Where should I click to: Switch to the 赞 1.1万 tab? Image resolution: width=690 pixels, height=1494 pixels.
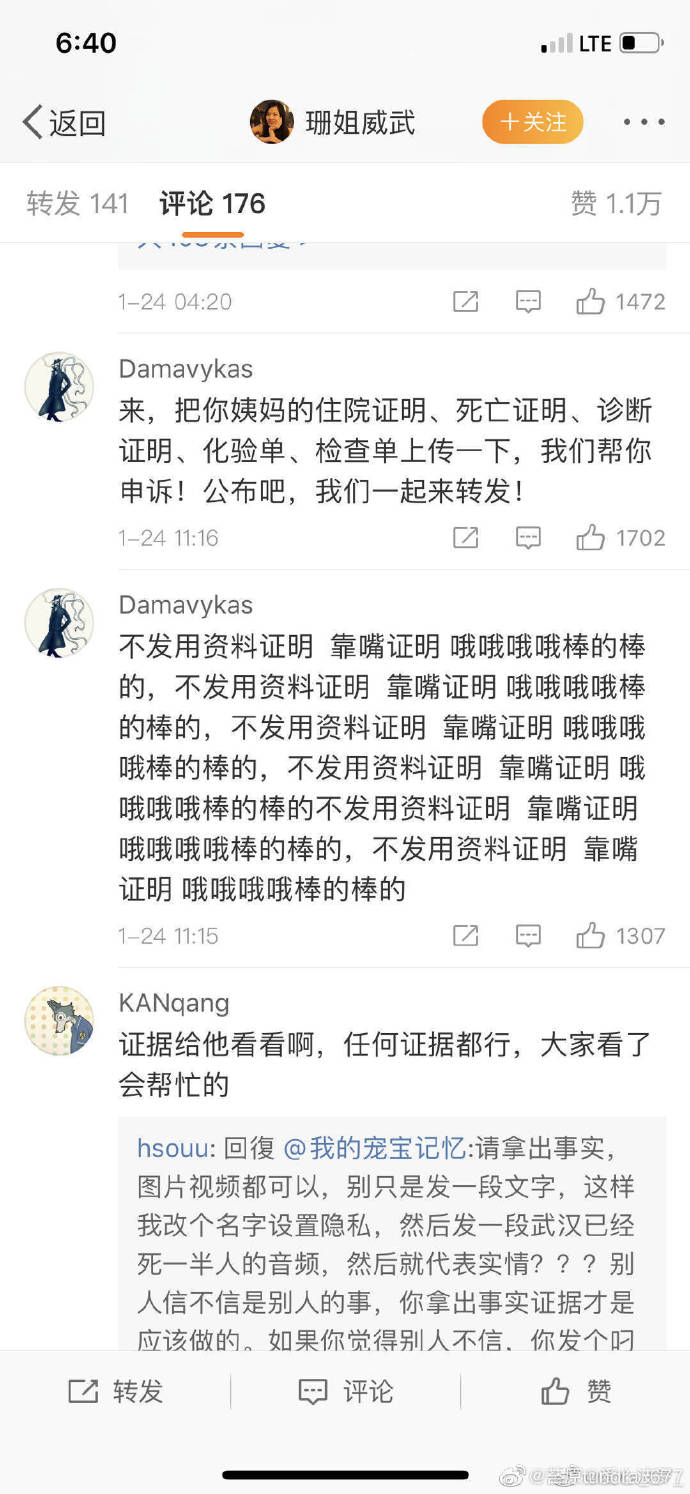click(616, 204)
